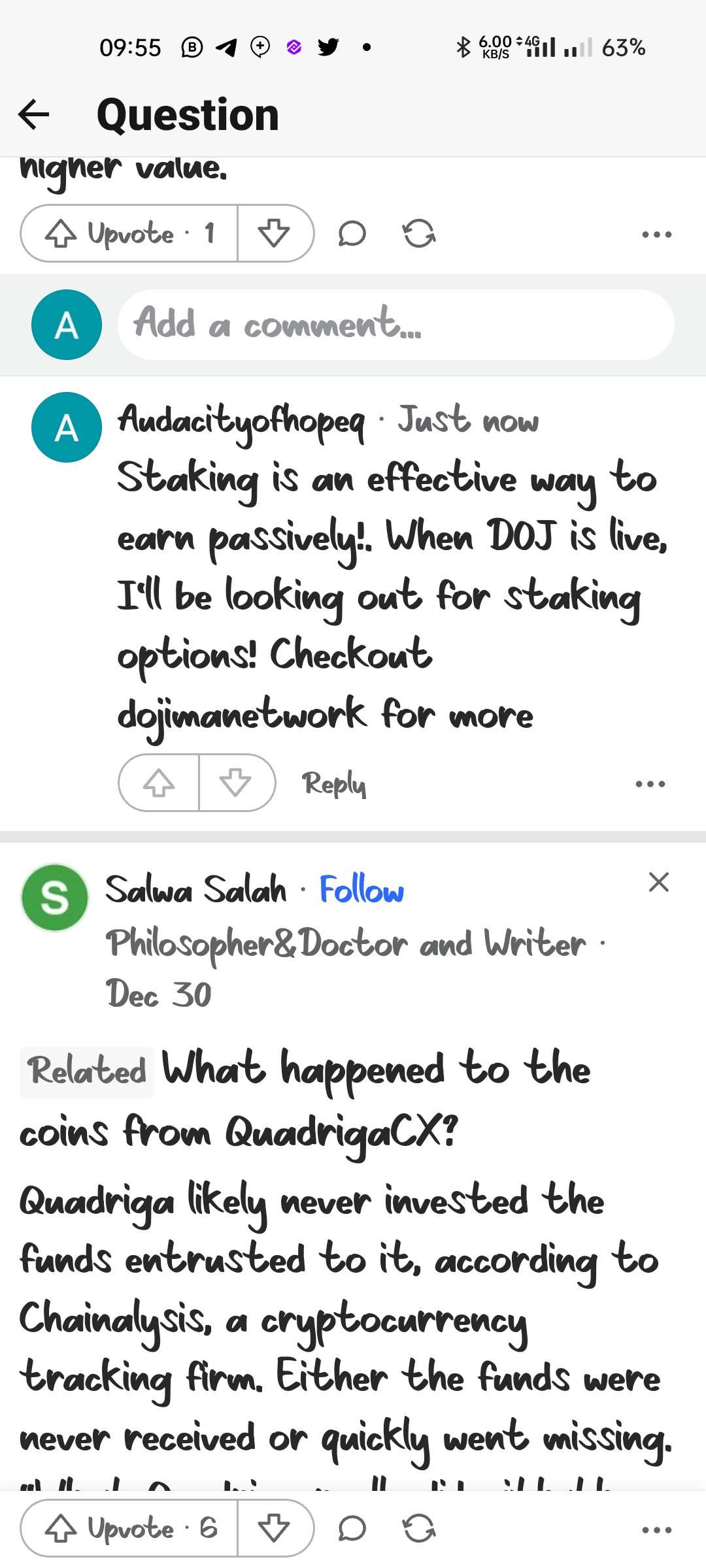Upvote Salwa Salah's answer

[129, 1528]
